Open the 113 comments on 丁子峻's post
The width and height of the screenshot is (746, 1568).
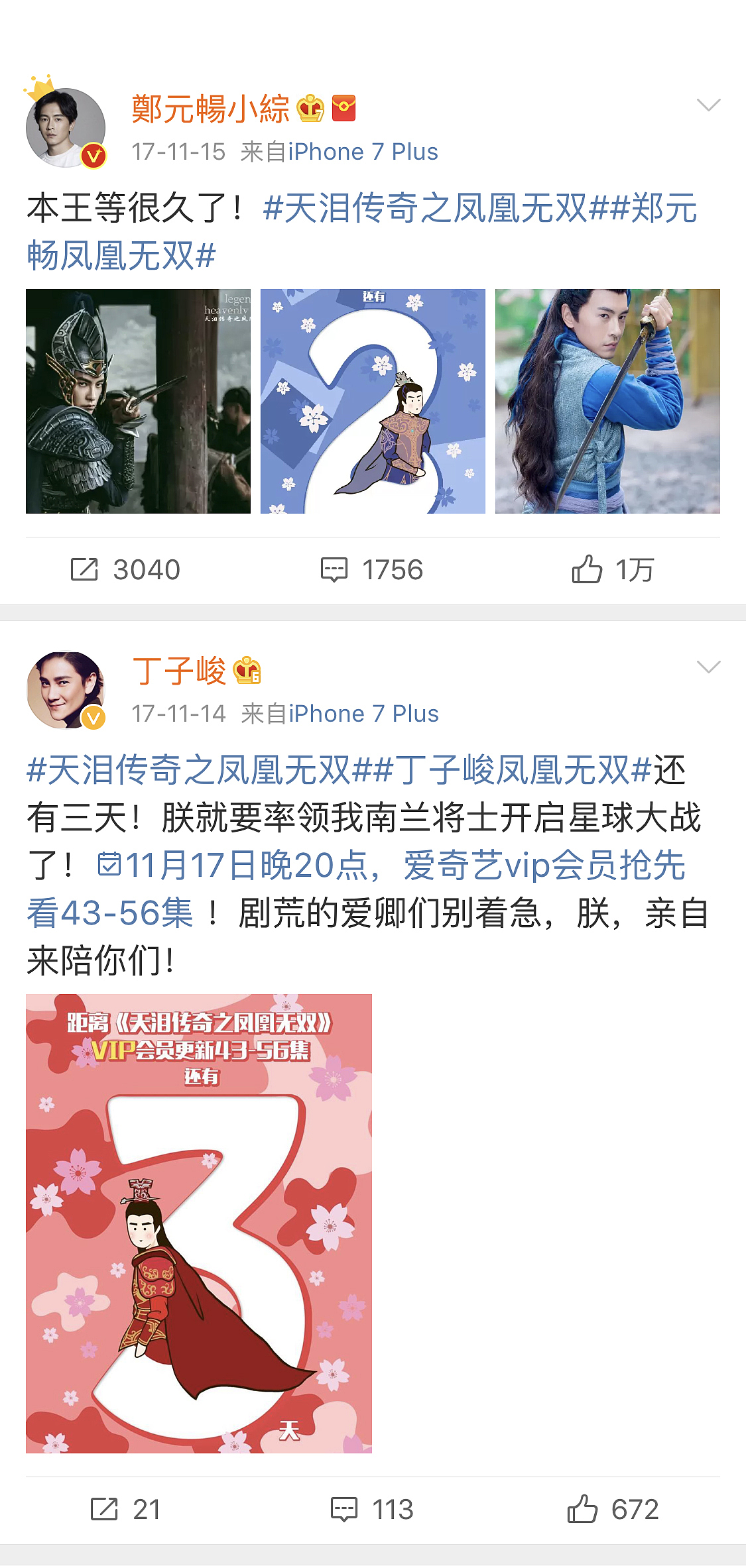click(x=372, y=1510)
